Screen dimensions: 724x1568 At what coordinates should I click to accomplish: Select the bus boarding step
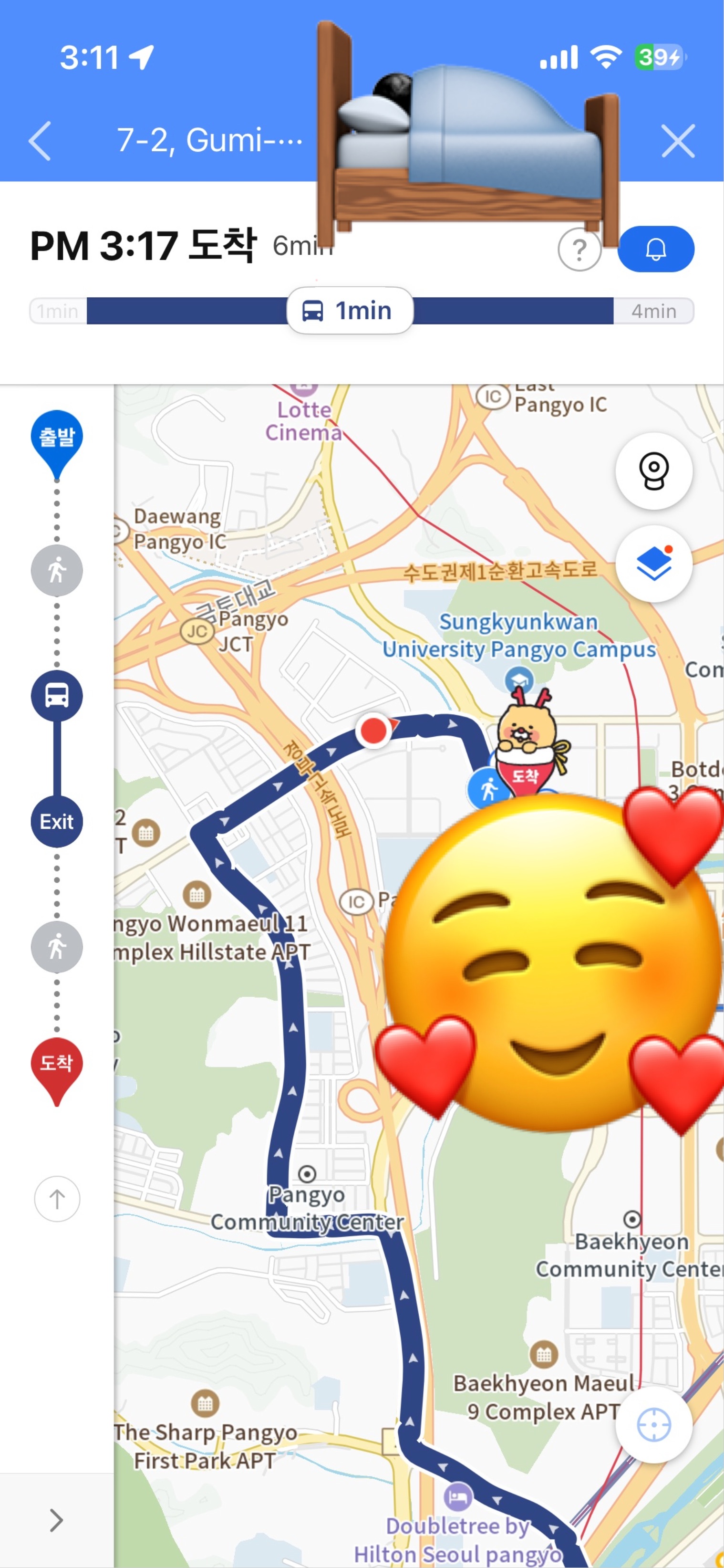[x=57, y=695]
